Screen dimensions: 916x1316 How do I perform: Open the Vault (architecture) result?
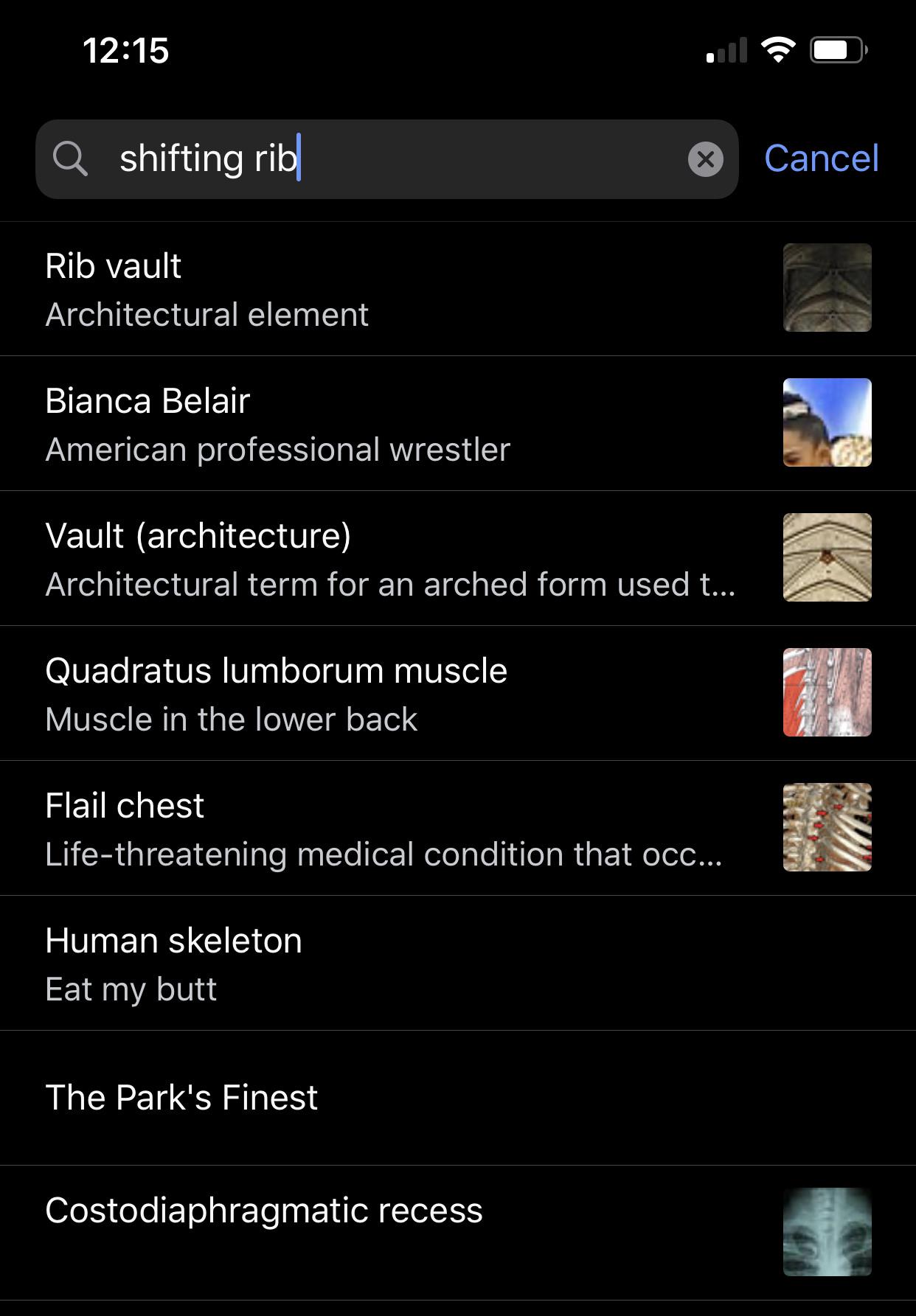coord(295,557)
